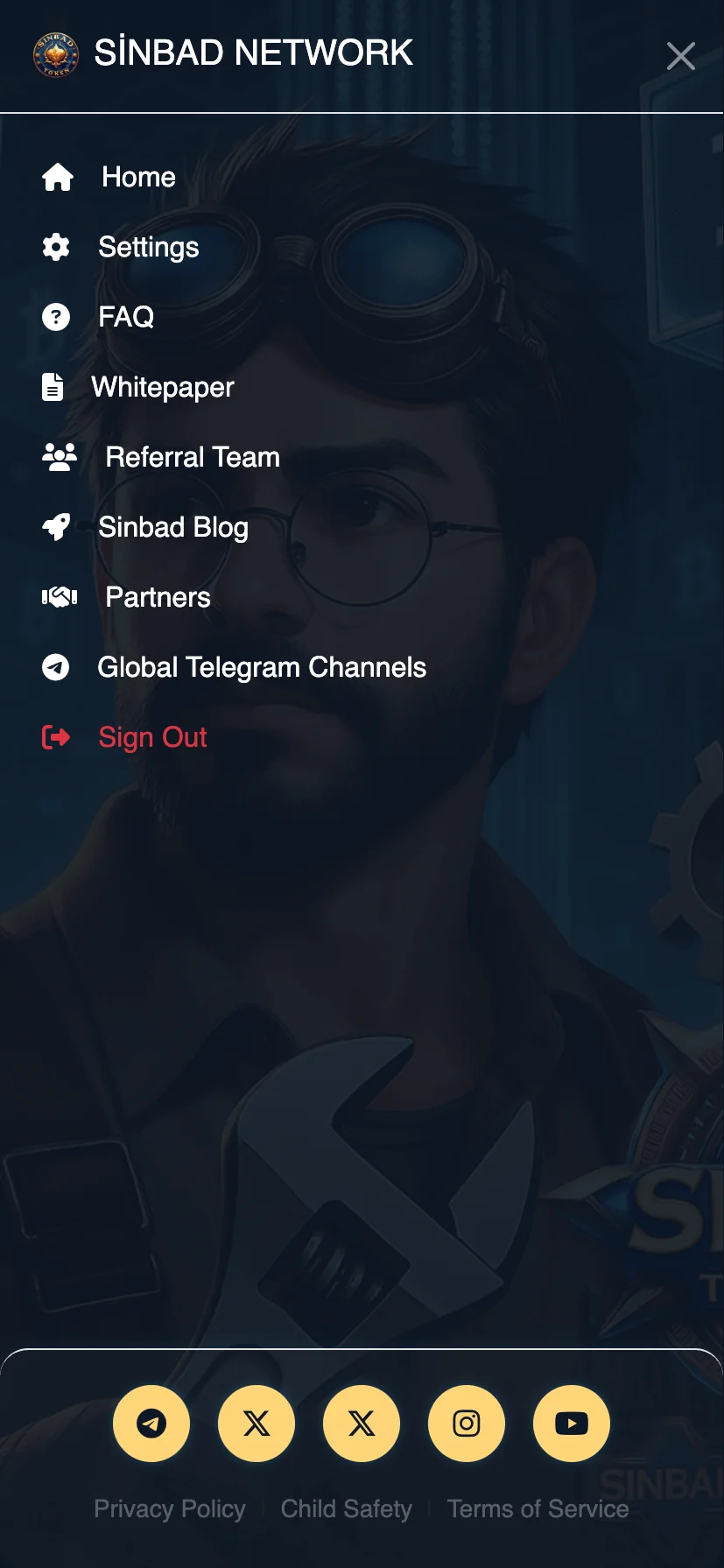This screenshot has width=724, height=1568.
Task: Sign out of the account
Action: click(x=124, y=737)
